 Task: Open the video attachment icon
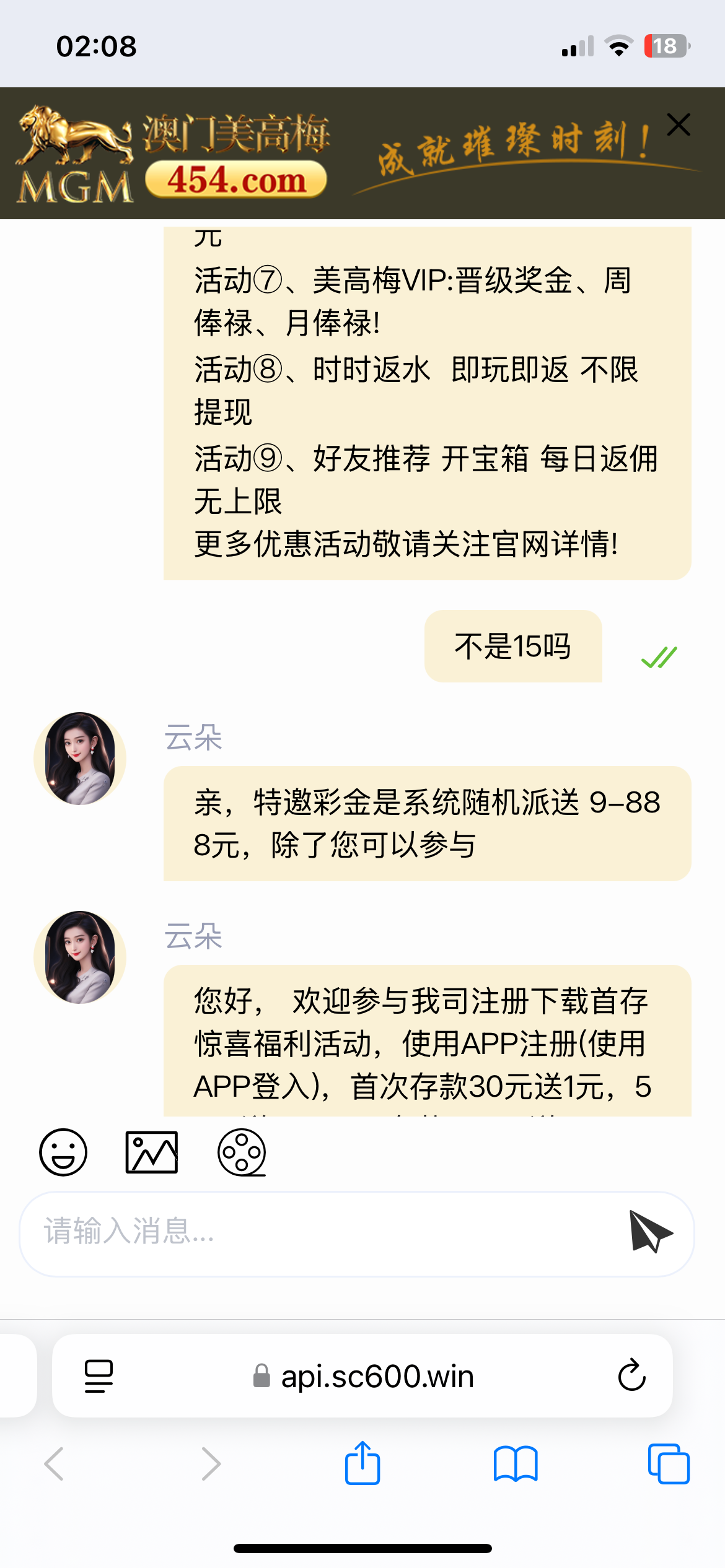tap(242, 1152)
